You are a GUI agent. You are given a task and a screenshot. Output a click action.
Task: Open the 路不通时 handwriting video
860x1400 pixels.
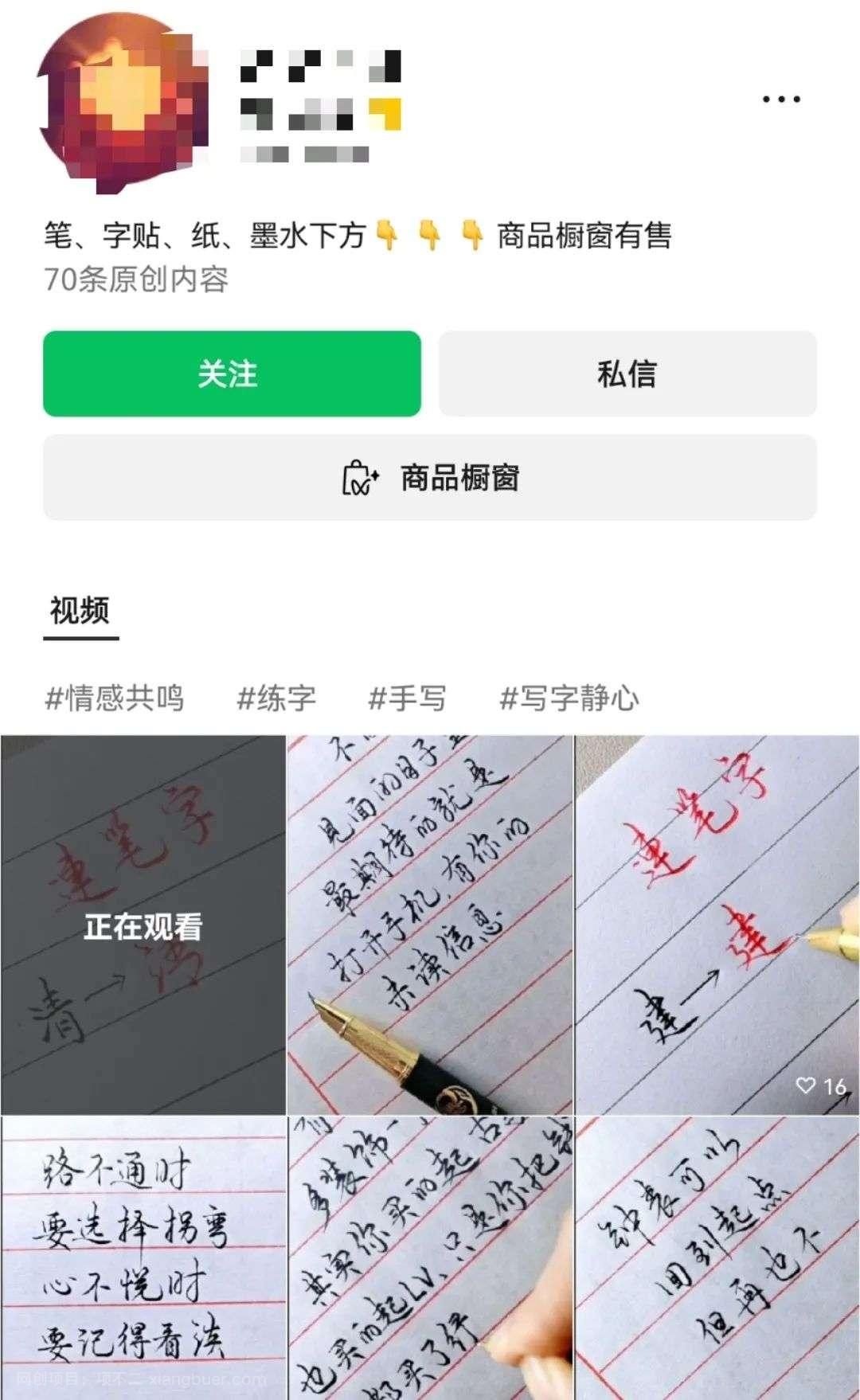tap(143, 1258)
